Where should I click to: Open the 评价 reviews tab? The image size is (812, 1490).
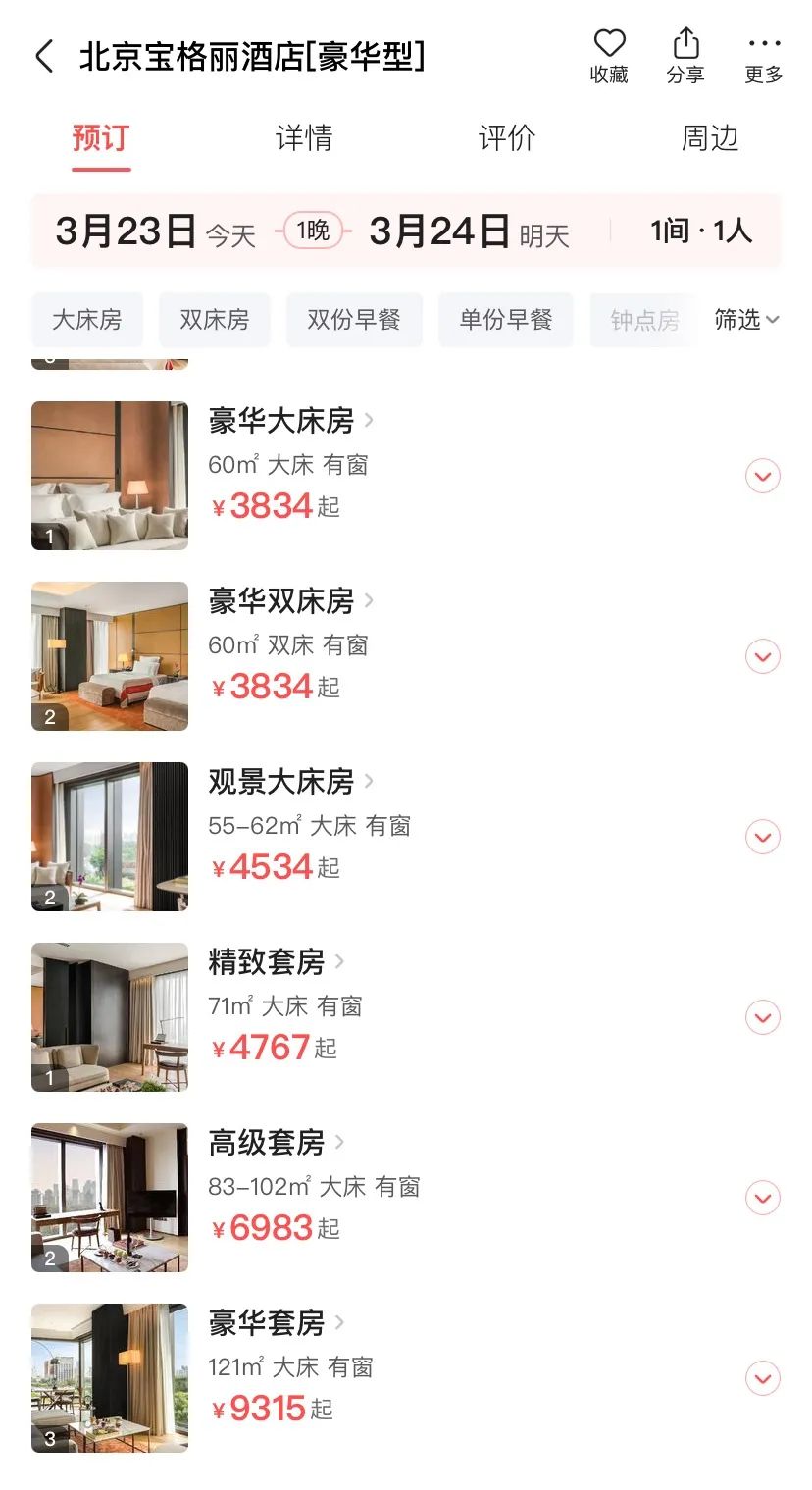point(505,138)
